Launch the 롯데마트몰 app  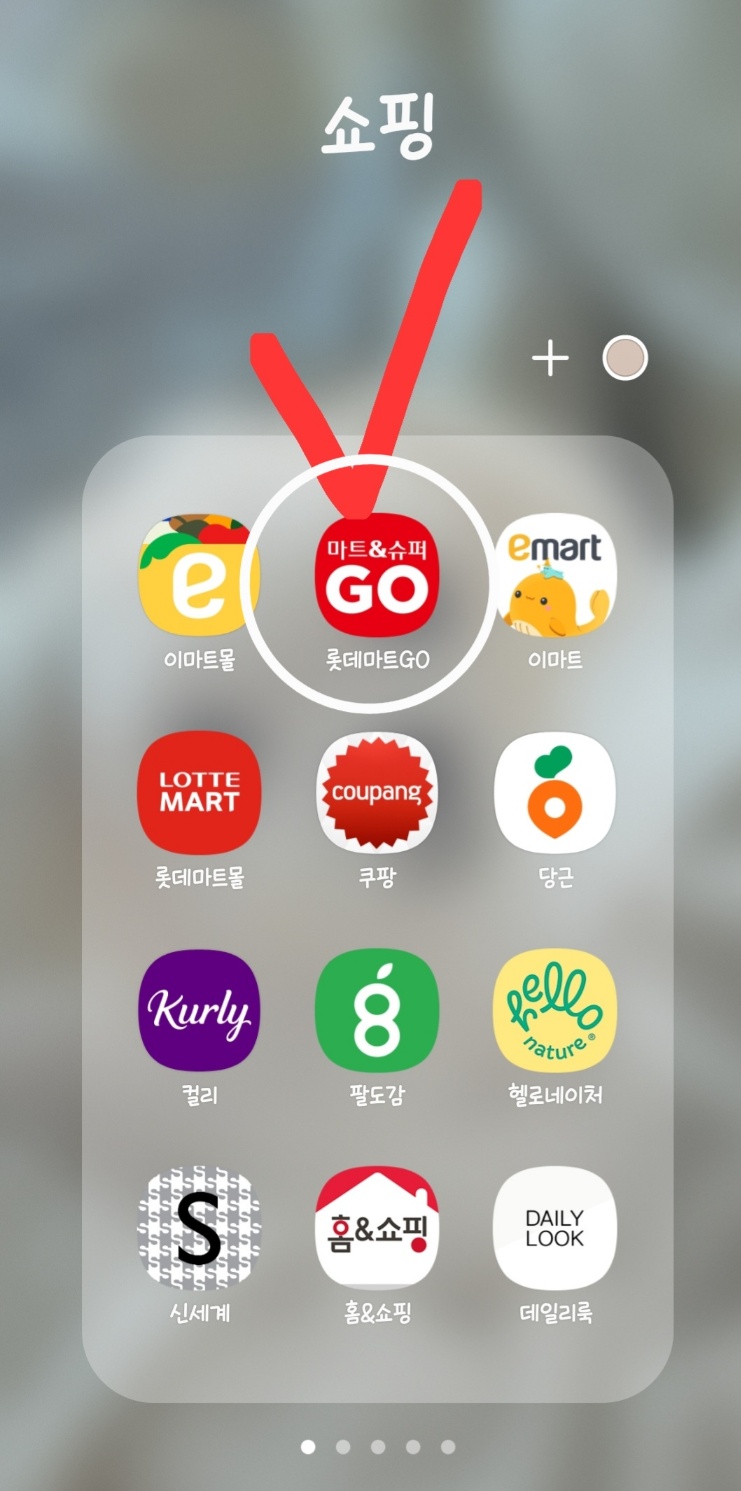198,792
